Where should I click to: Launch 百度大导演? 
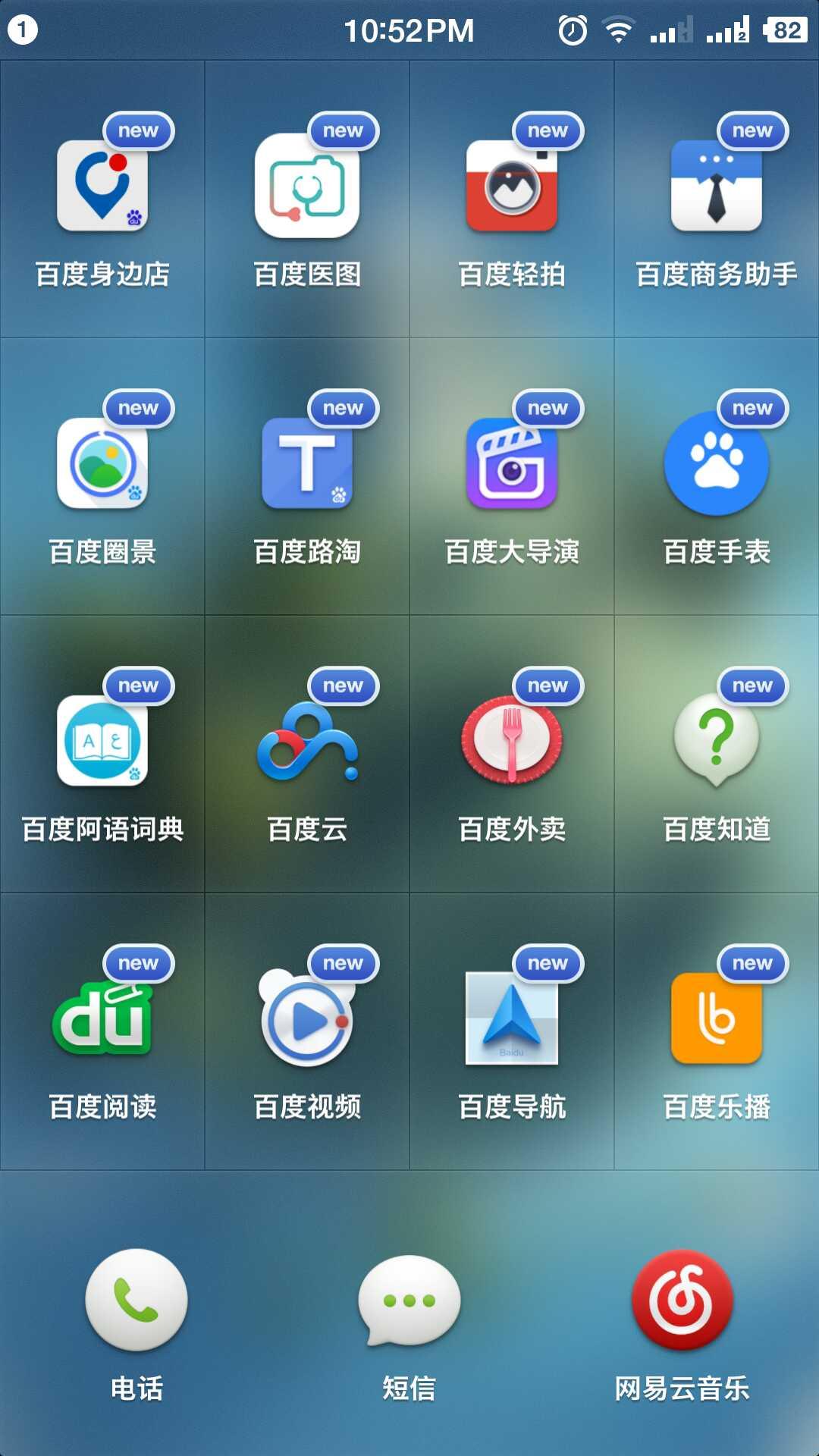click(x=512, y=464)
